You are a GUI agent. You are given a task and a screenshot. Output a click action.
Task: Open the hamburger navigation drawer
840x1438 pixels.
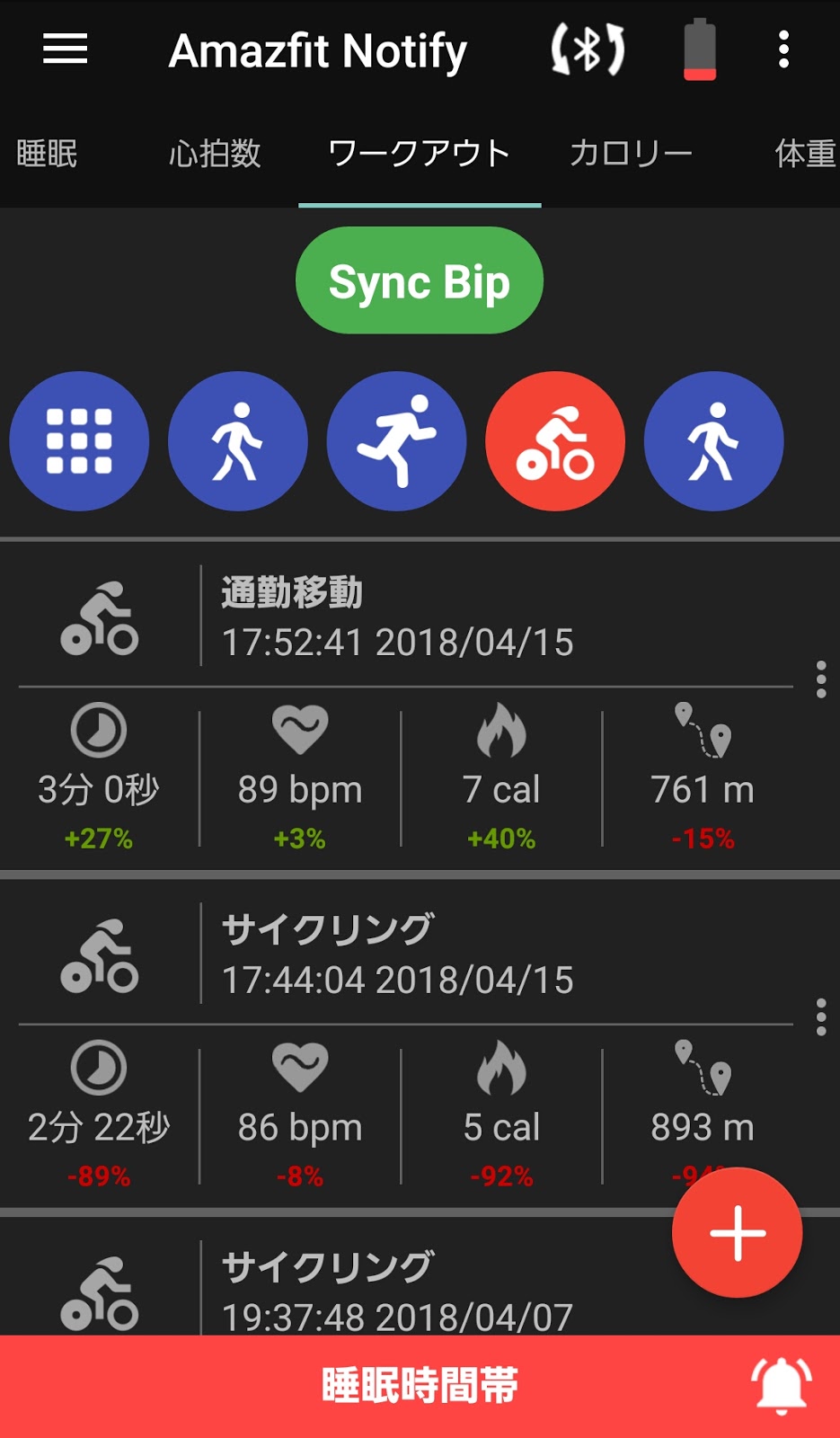tap(65, 49)
